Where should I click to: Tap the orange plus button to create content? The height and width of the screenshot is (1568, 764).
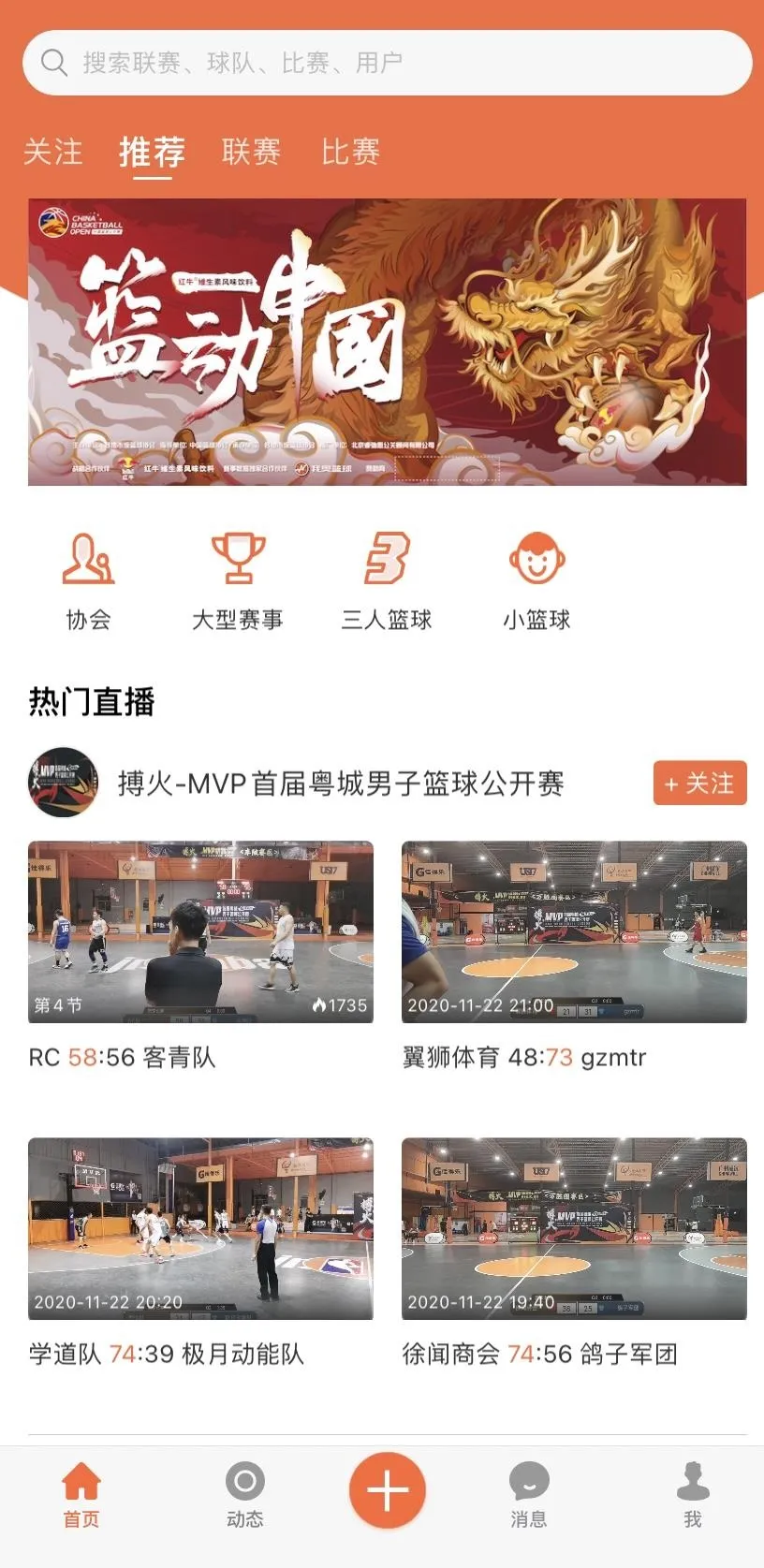(387, 1489)
